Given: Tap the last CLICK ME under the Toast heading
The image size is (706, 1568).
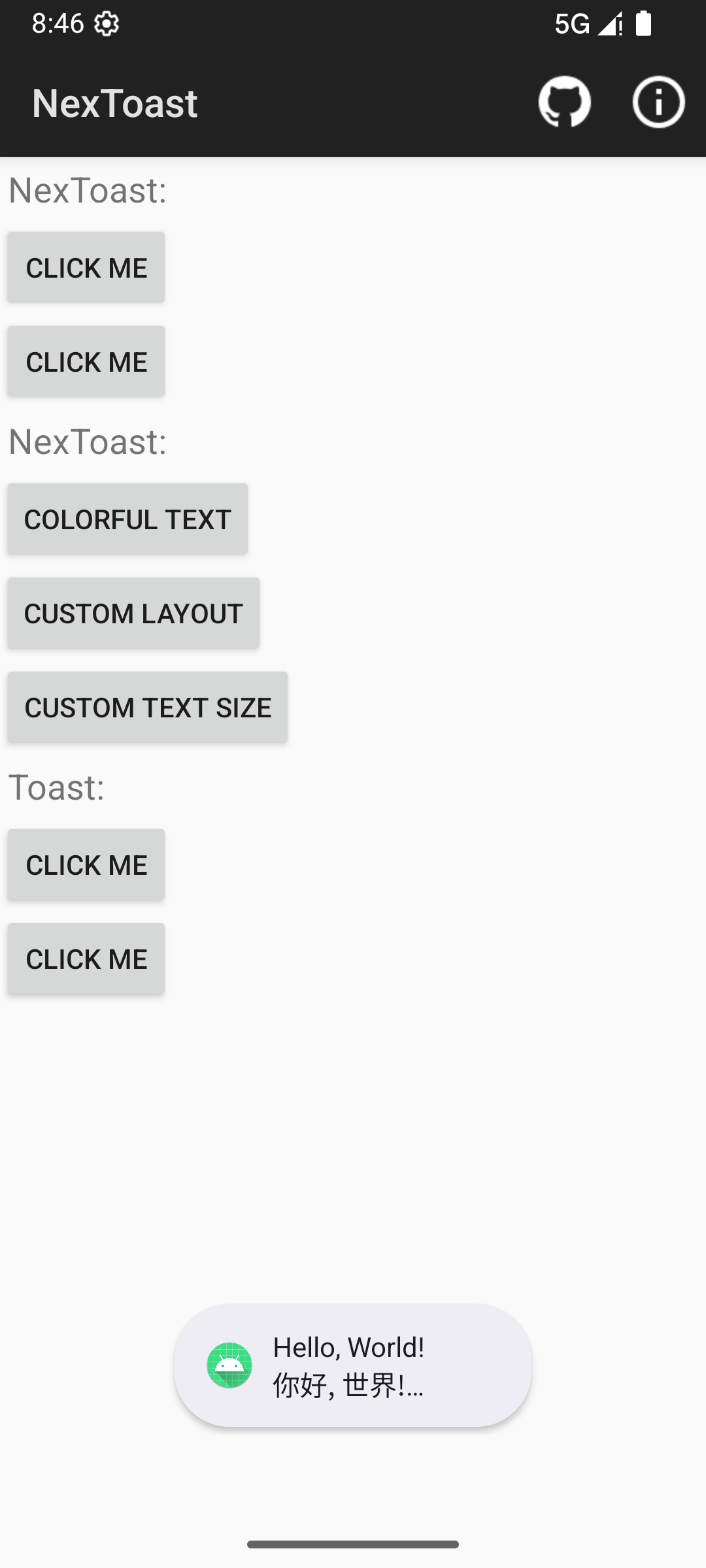Looking at the screenshot, I should (x=86, y=959).
